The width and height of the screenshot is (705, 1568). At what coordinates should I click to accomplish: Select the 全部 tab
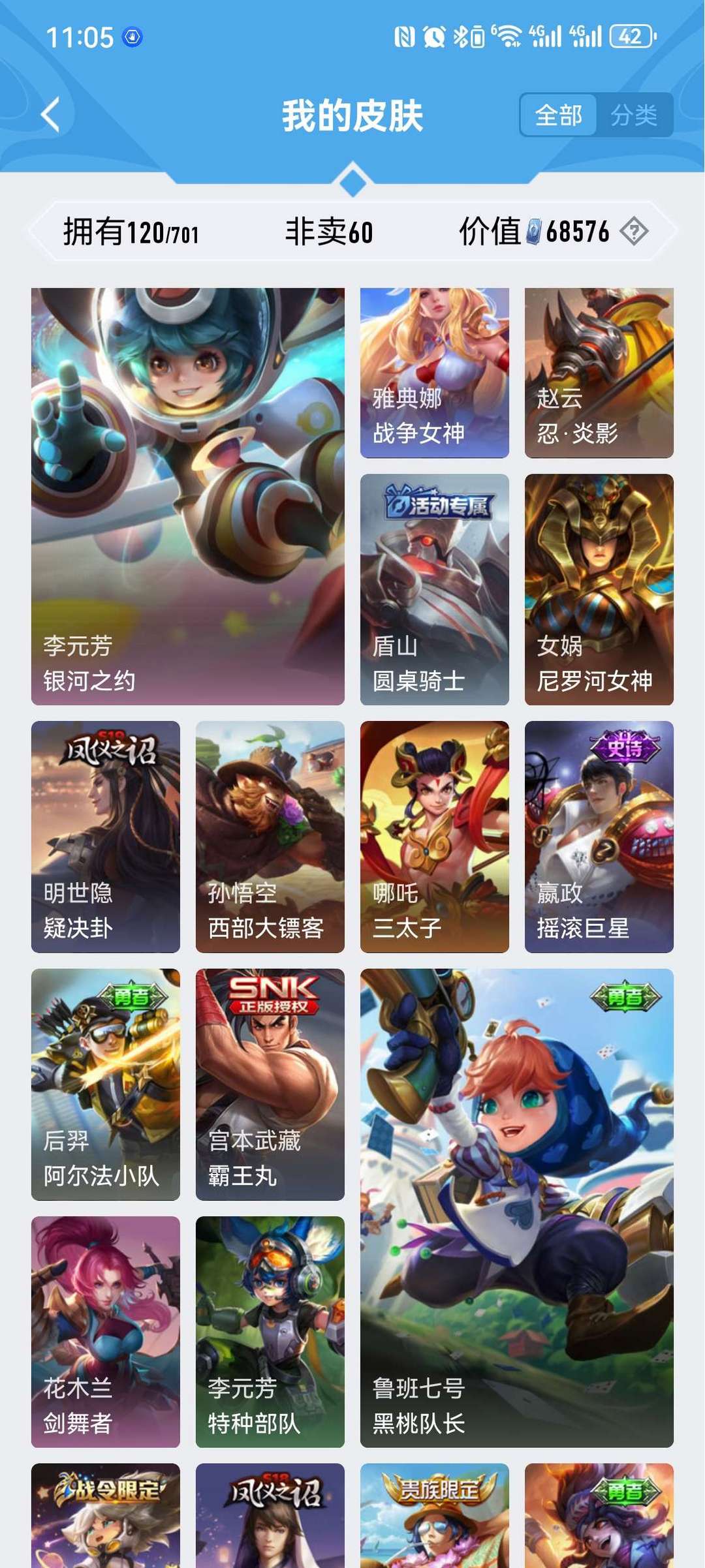pyautogui.click(x=558, y=115)
